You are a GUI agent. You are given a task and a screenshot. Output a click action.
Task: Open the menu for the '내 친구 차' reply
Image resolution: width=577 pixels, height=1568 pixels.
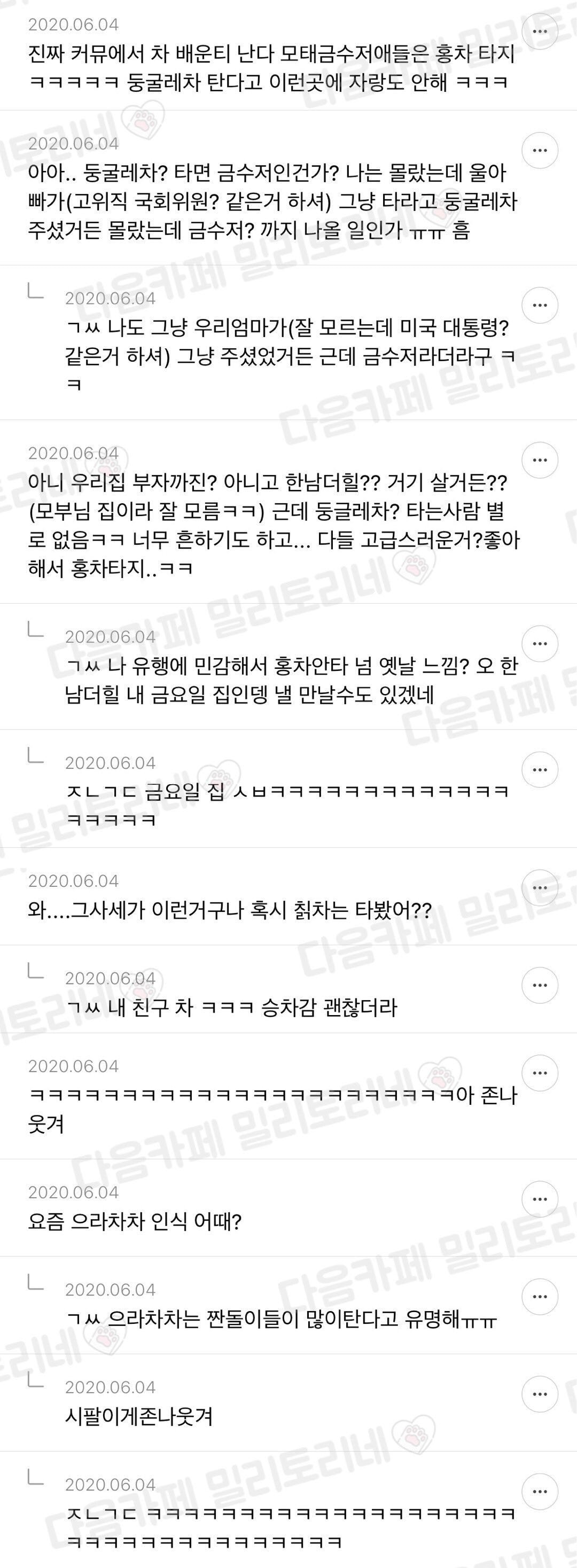(540, 985)
